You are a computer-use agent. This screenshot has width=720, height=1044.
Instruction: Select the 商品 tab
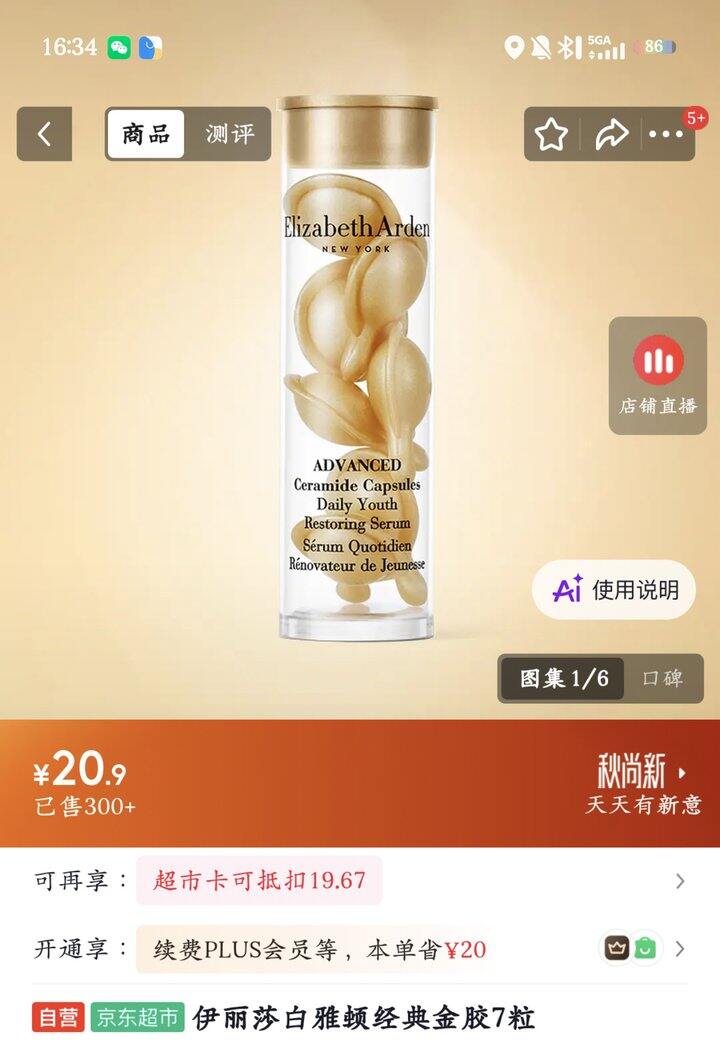[x=145, y=134]
